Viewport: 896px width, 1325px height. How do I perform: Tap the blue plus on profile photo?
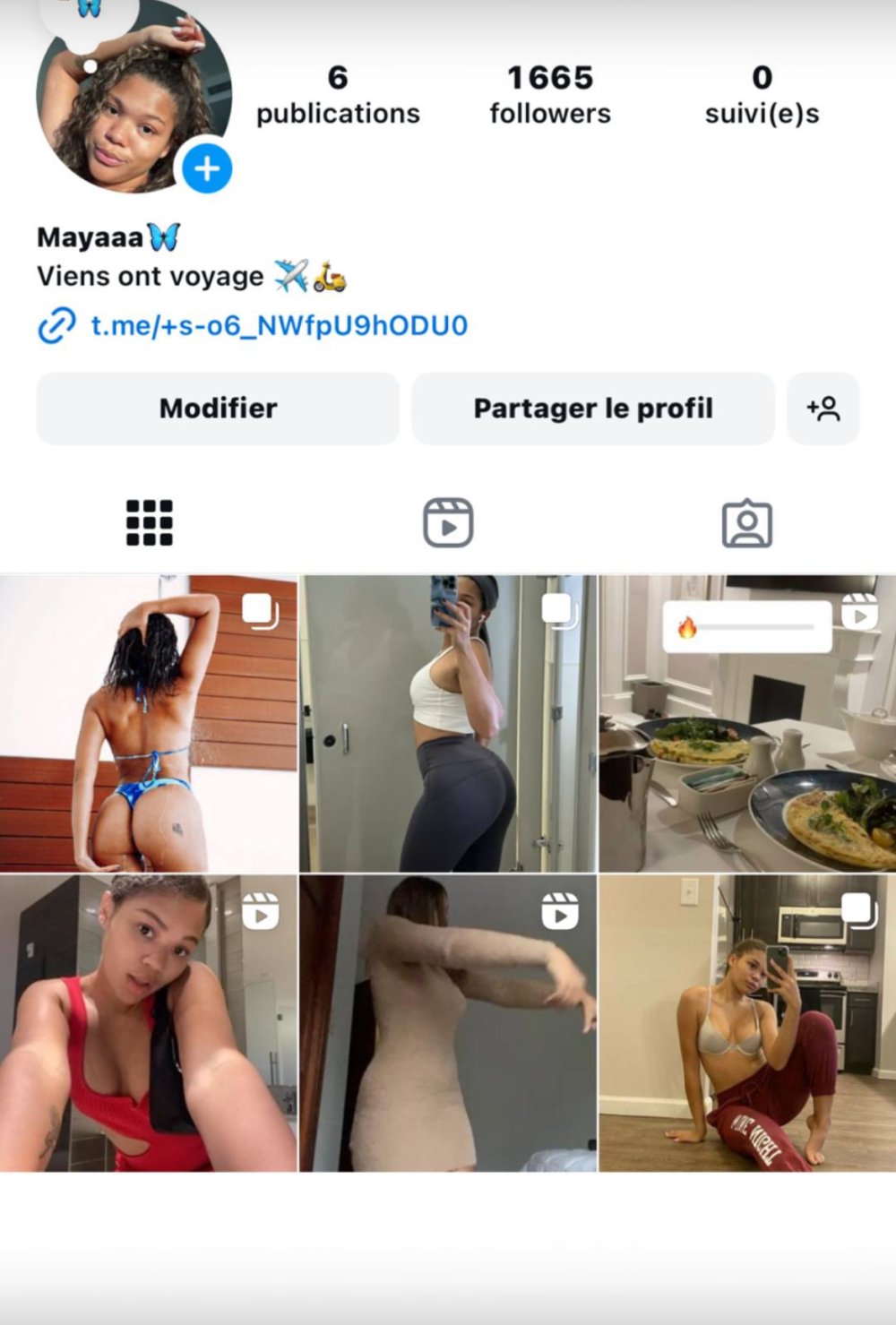point(207,168)
